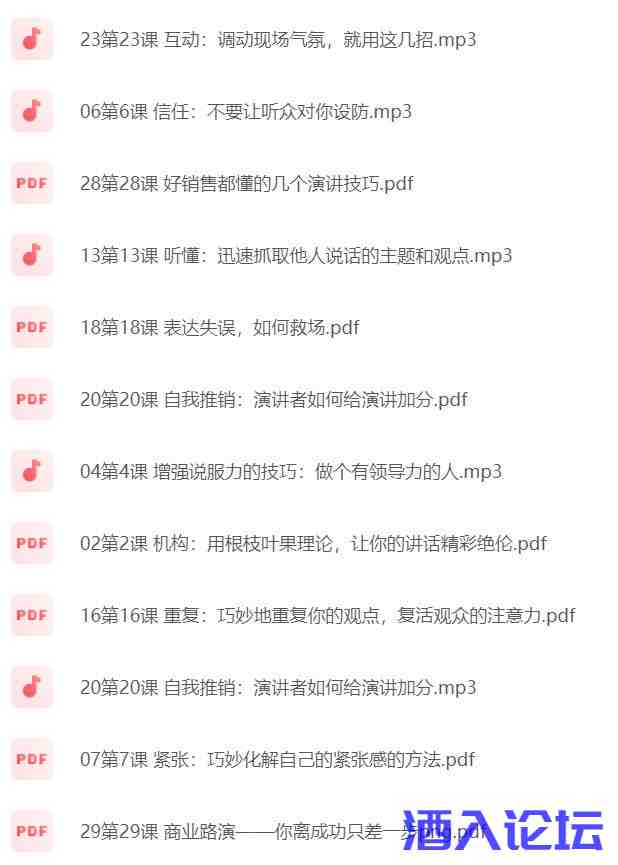Open the 20第20课 自我推销 PDF file

[274, 400]
